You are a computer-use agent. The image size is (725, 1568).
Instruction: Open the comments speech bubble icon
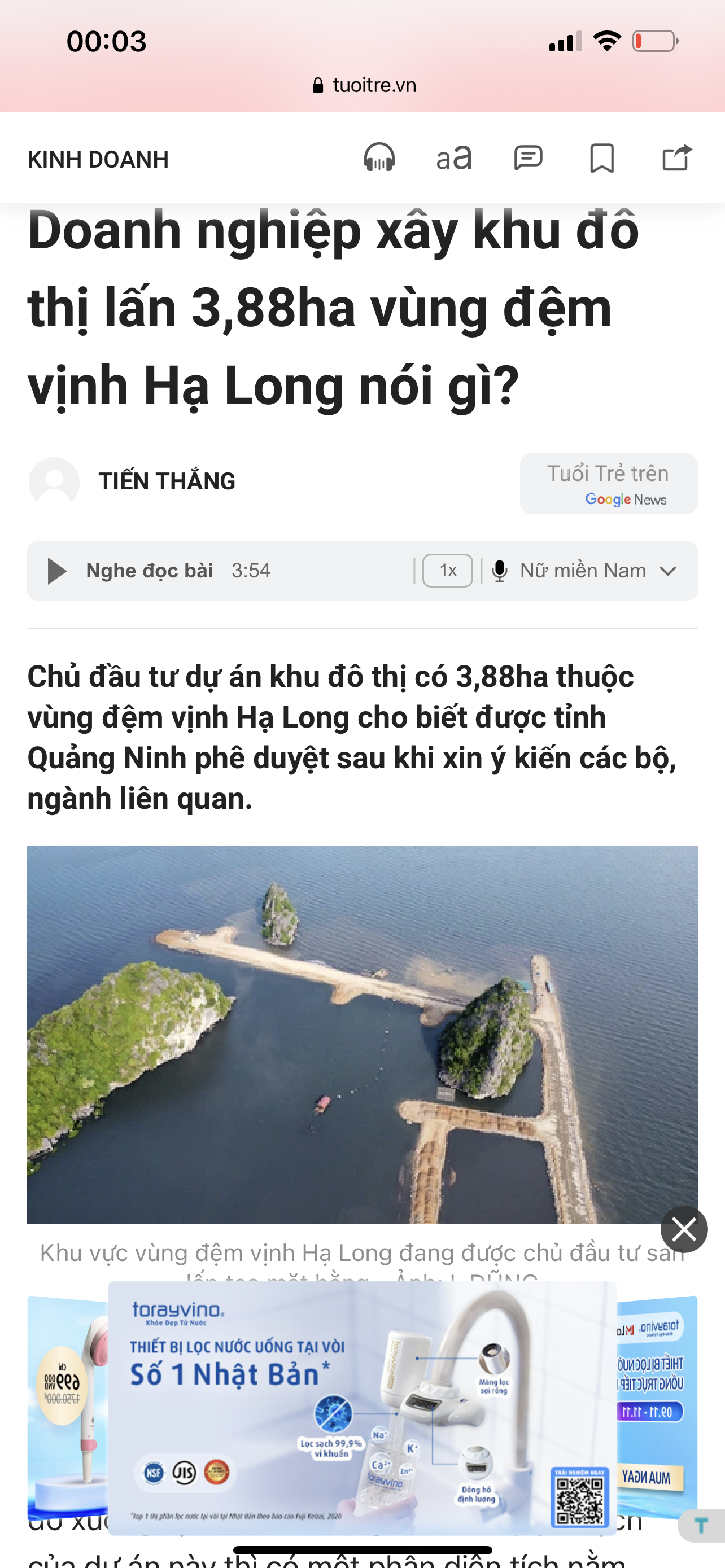[529, 158]
